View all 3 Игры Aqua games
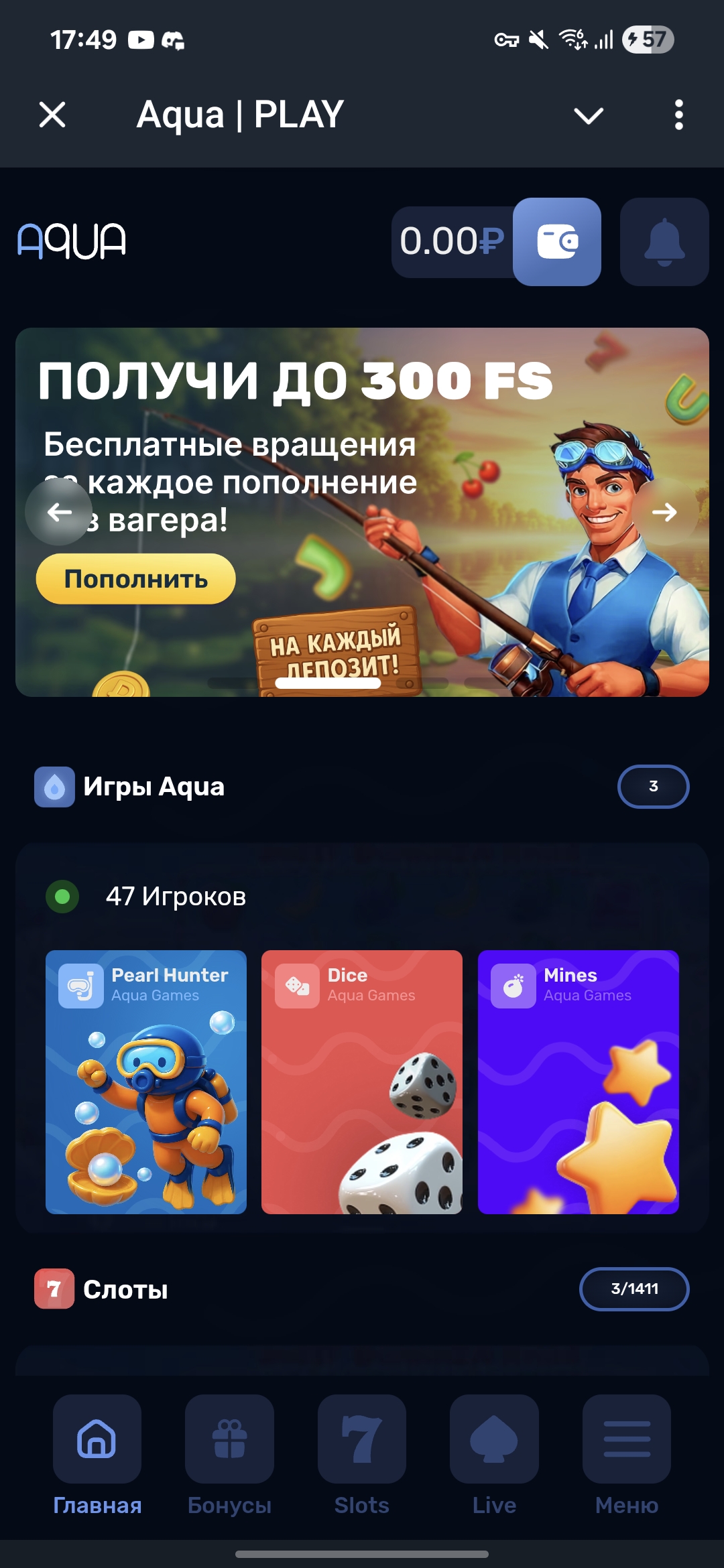The width and height of the screenshot is (724, 1568). click(x=653, y=786)
